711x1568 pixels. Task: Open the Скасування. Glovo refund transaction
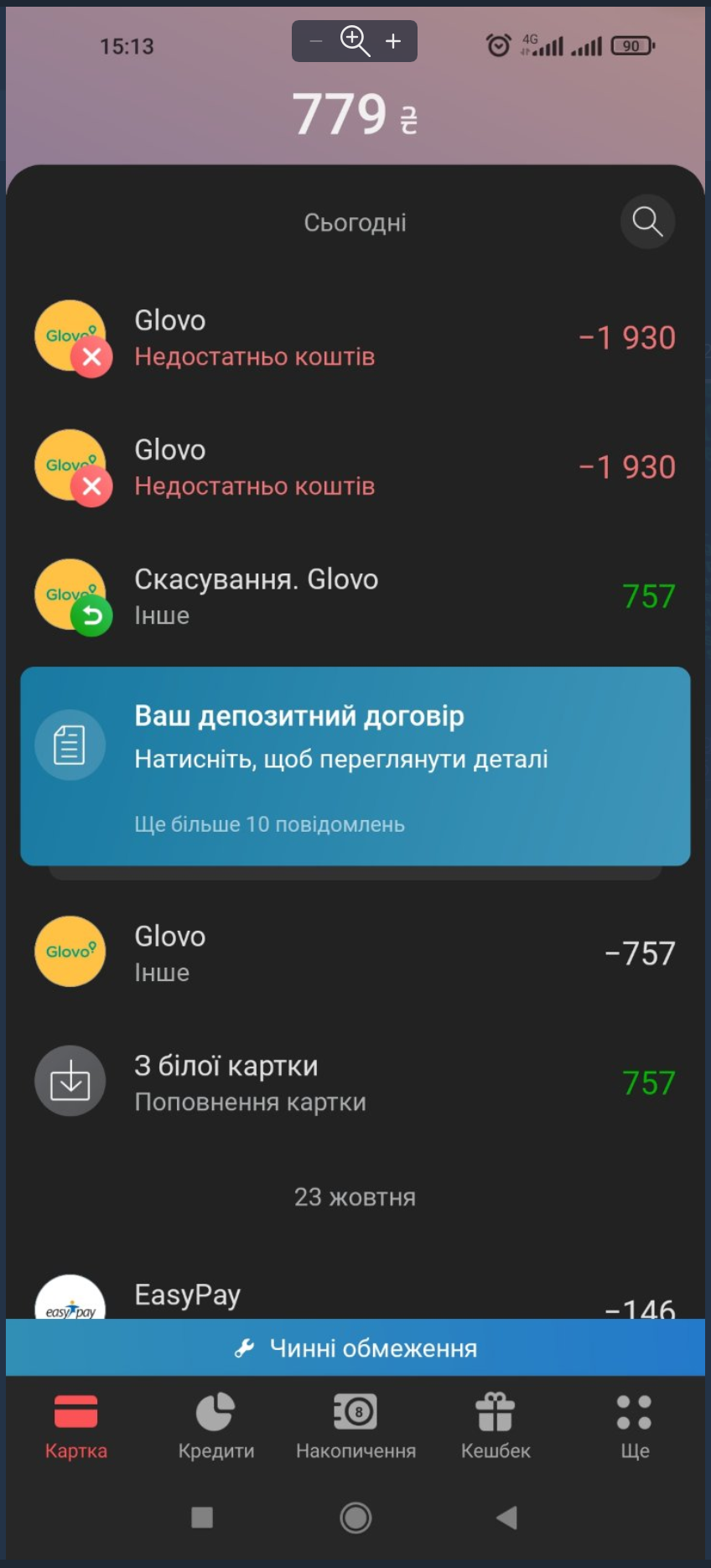point(355,596)
